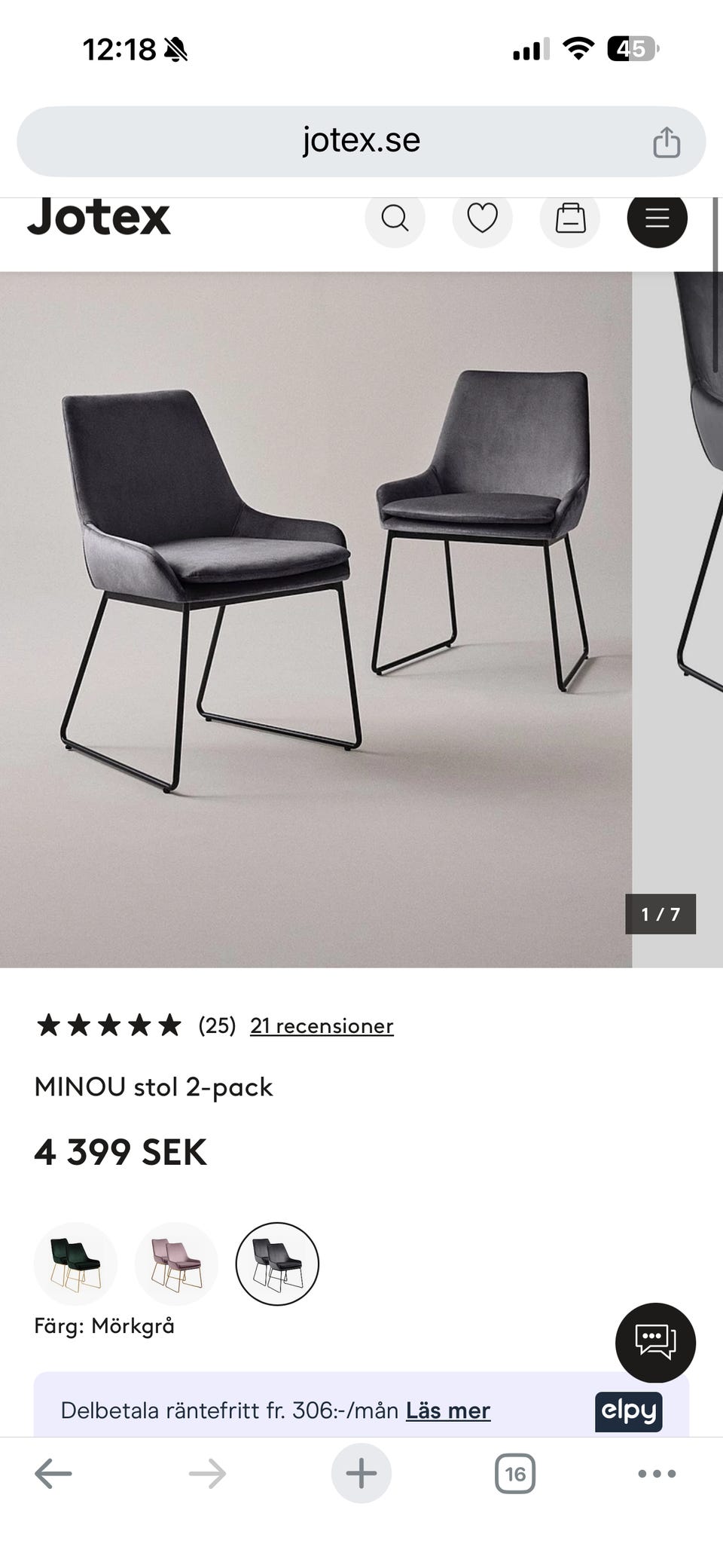Open the shopping bag icon
723x1568 pixels.
point(570,219)
